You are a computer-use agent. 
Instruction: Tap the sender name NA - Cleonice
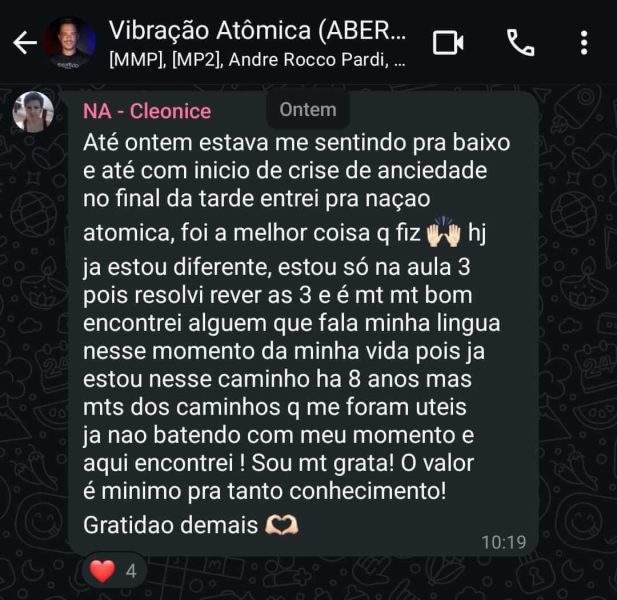(147, 111)
